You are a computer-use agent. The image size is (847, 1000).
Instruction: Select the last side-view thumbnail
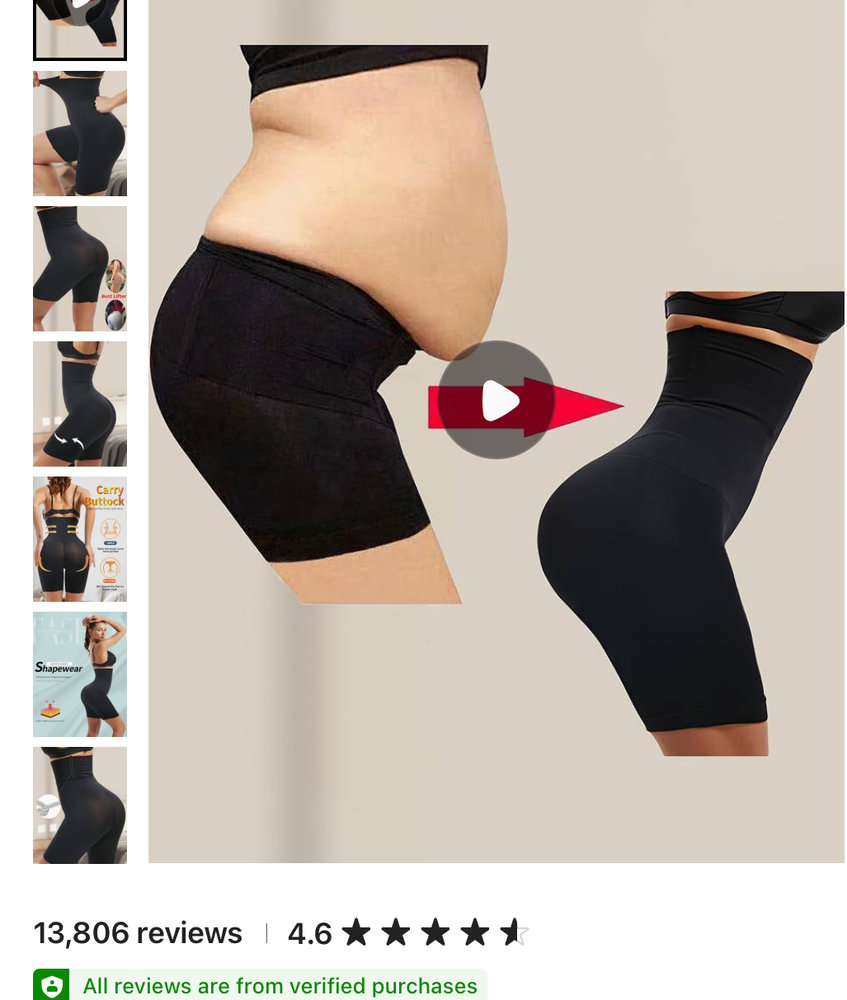pos(80,805)
